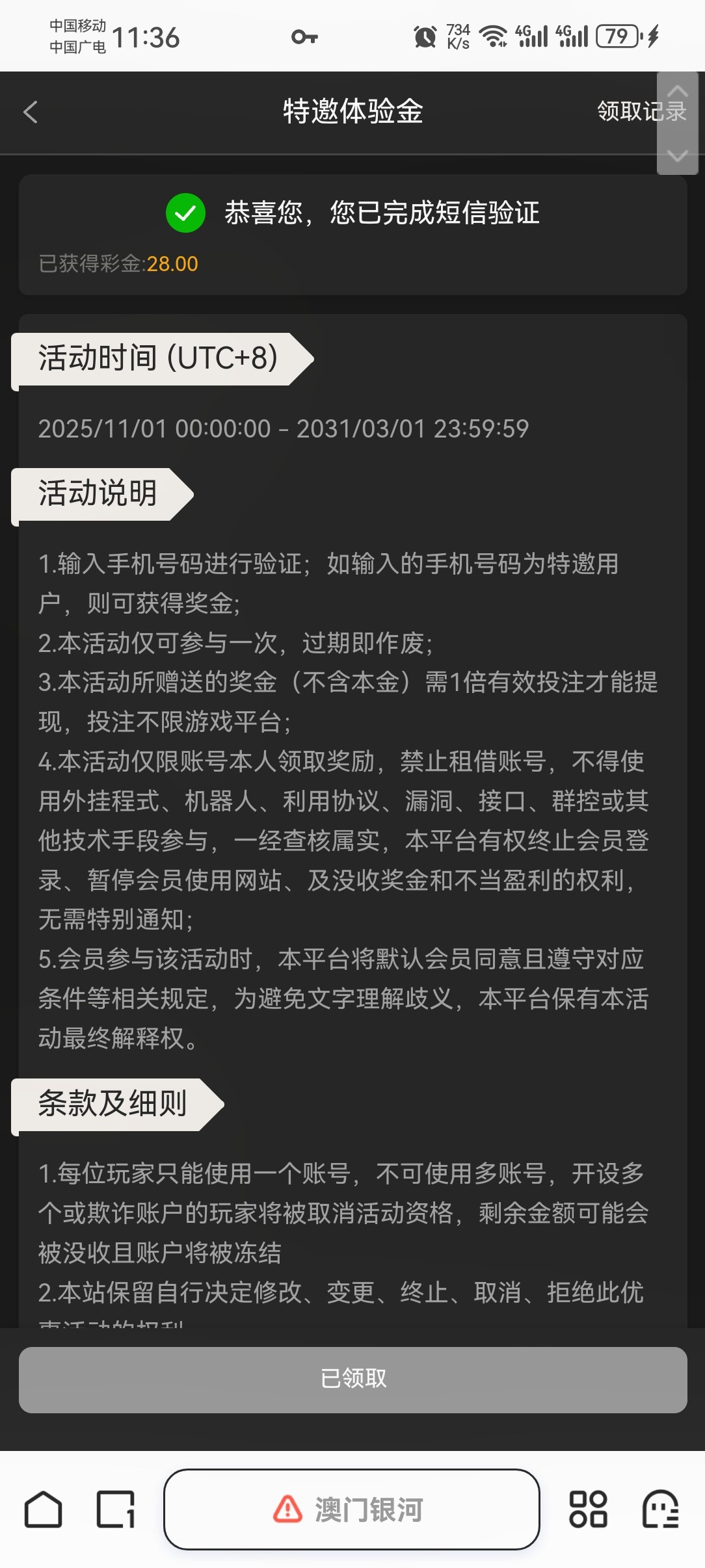Tap the floating up arrow
Image resolution: width=705 pixels, height=1568 pixels.
678,91
